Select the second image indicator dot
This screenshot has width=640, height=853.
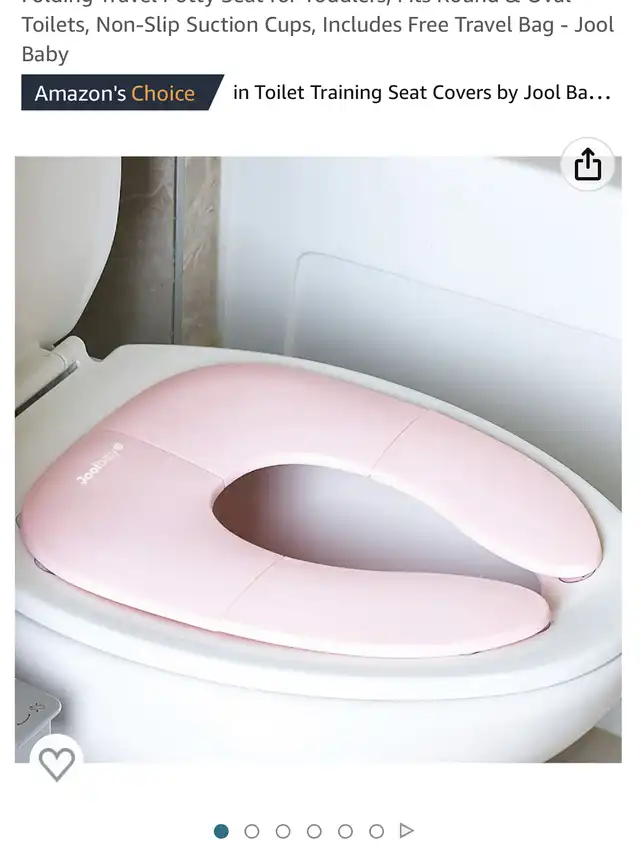click(252, 831)
